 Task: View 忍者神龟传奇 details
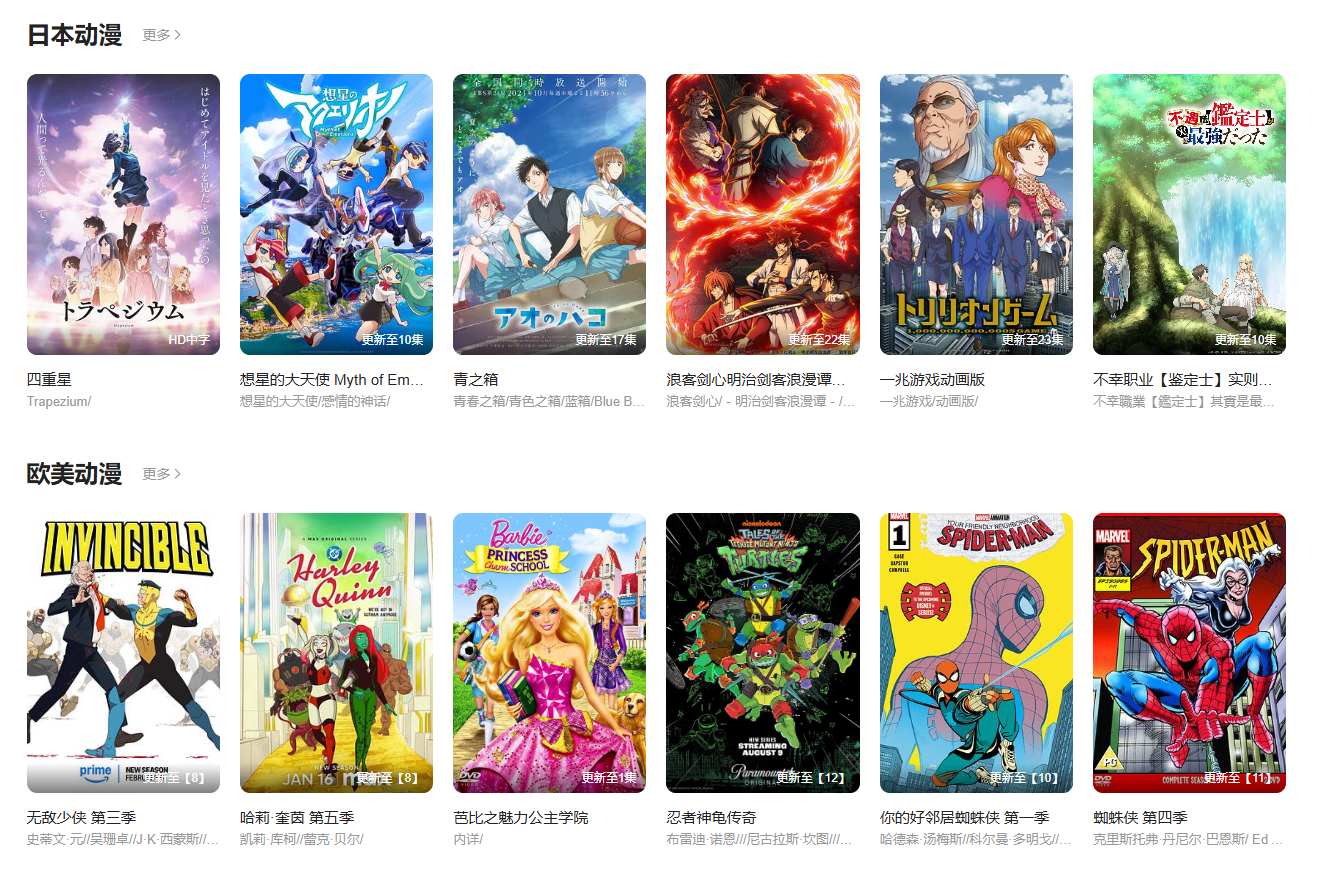[762, 652]
